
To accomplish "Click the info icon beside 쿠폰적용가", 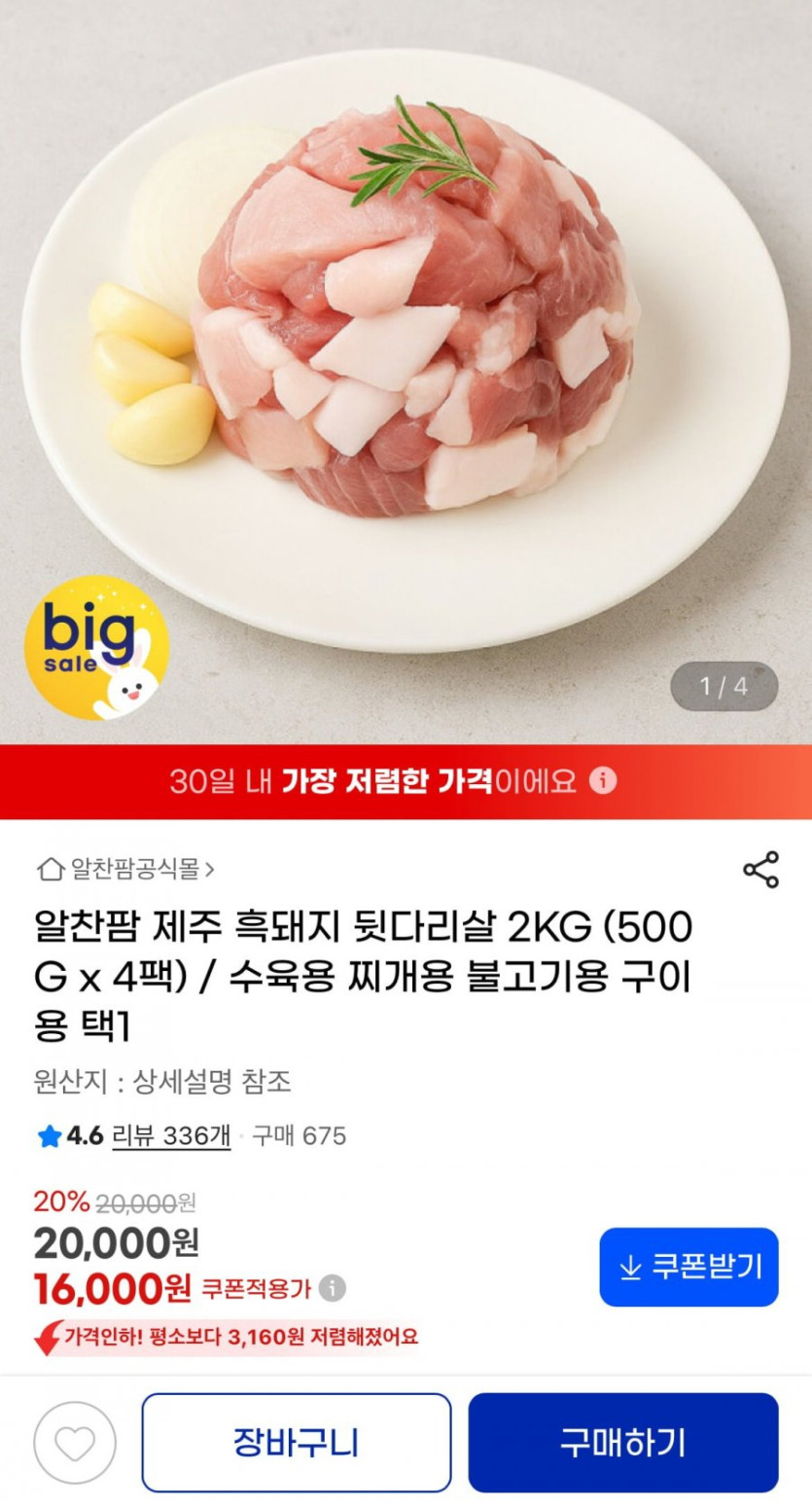I will (333, 1290).
